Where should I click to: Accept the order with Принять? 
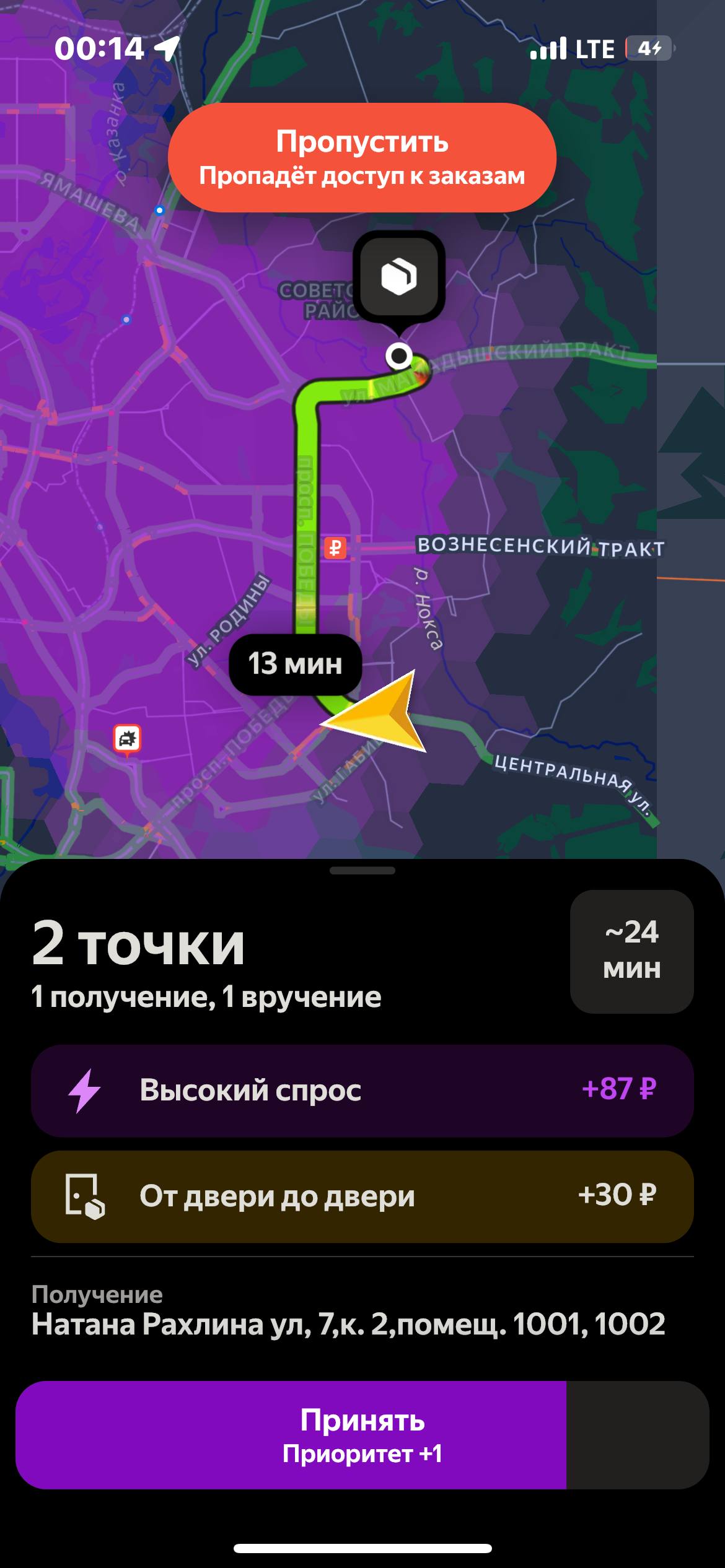362,1435
